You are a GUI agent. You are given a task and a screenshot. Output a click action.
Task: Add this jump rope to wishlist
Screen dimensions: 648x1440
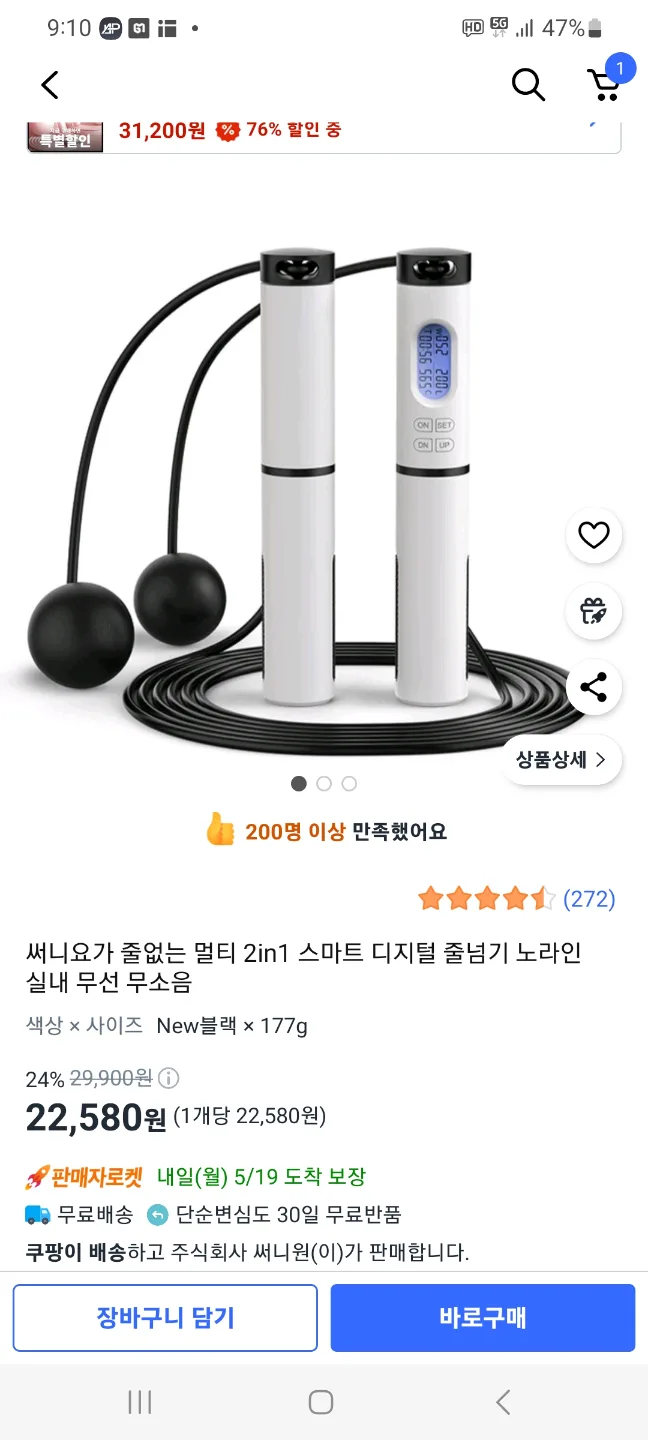[x=594, y=536]
